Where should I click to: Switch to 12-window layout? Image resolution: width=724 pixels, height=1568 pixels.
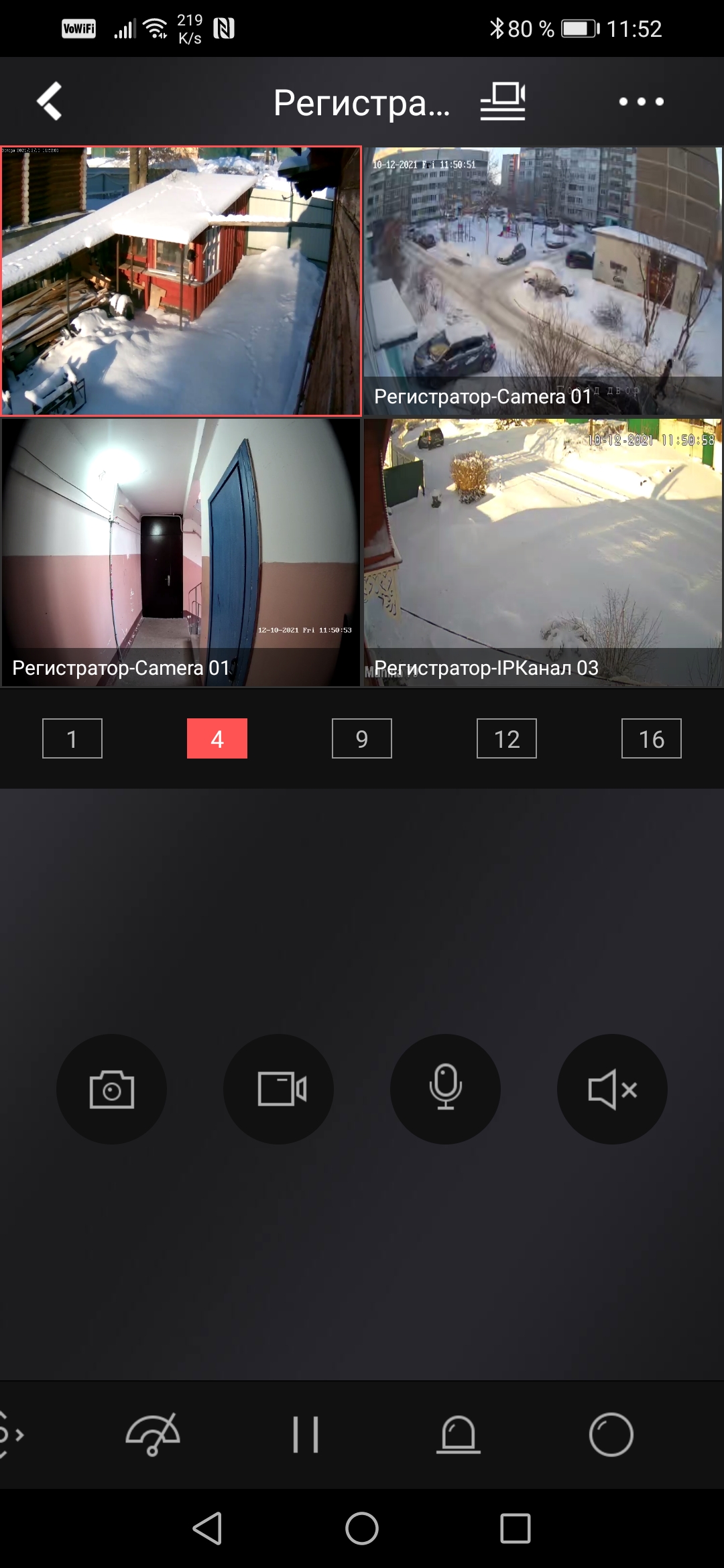point(507,738)
